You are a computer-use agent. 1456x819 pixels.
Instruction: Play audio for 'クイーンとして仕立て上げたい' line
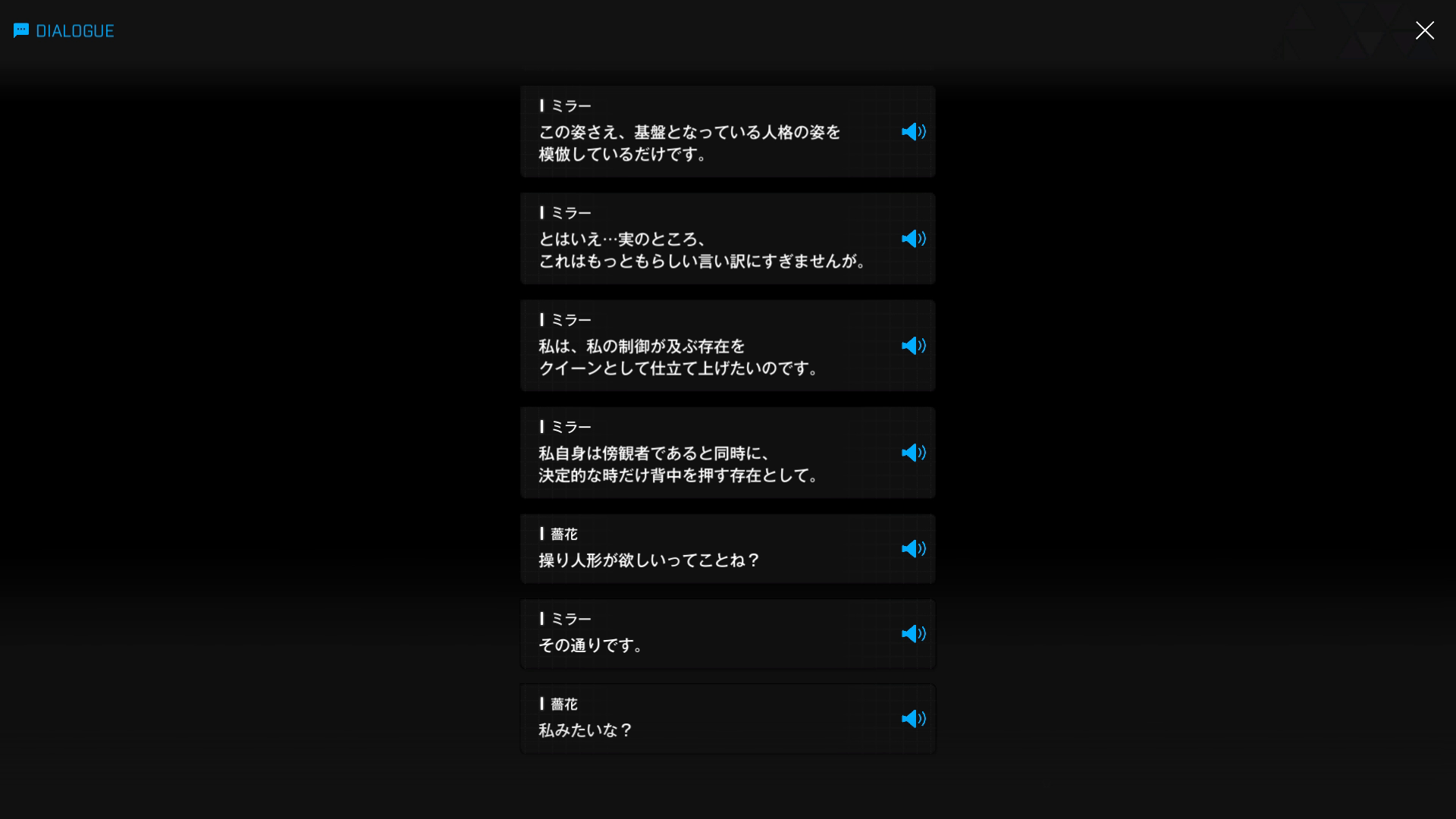[x=913, y=346]
